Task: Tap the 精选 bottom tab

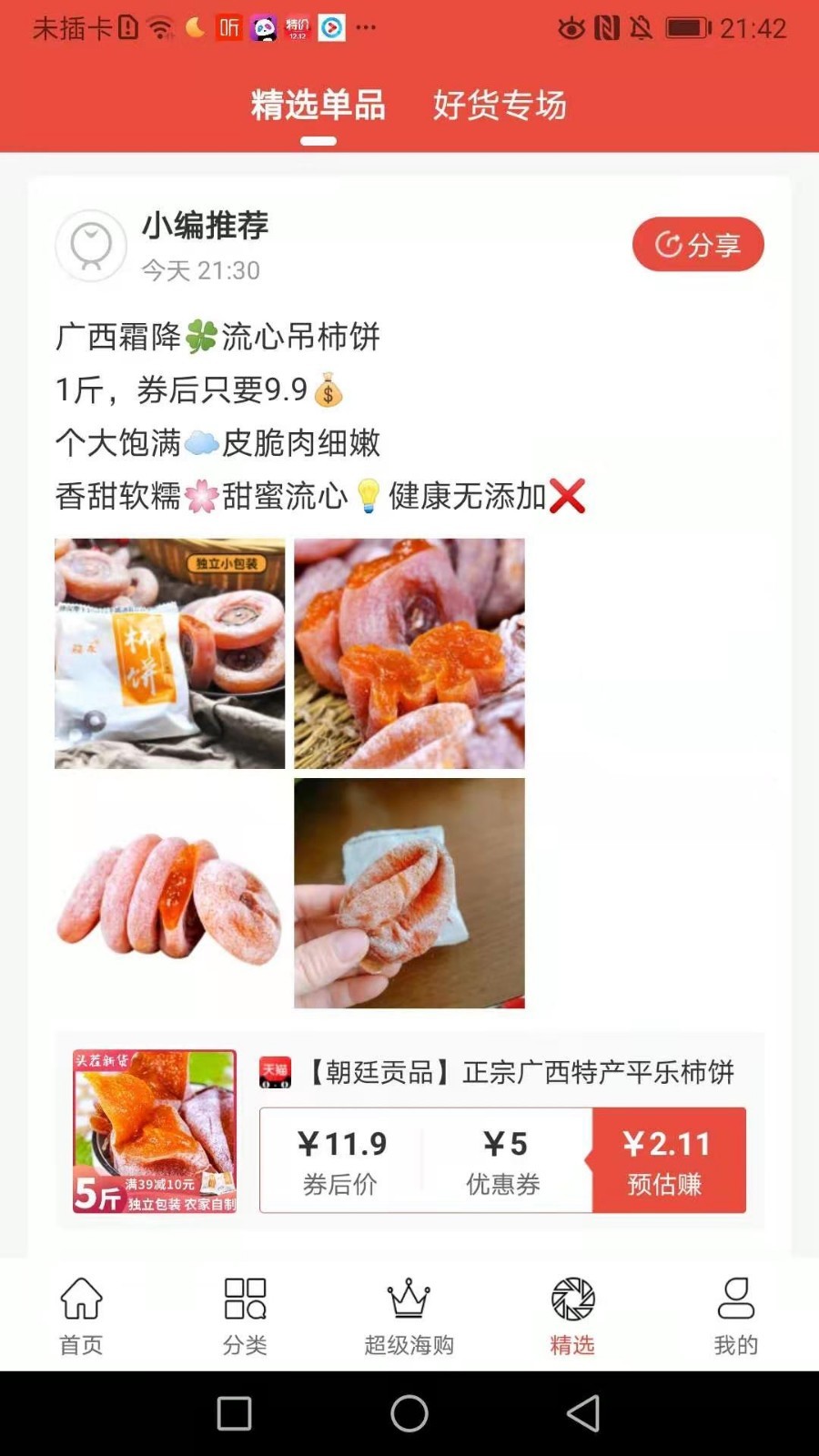Action: [572, 1315]
